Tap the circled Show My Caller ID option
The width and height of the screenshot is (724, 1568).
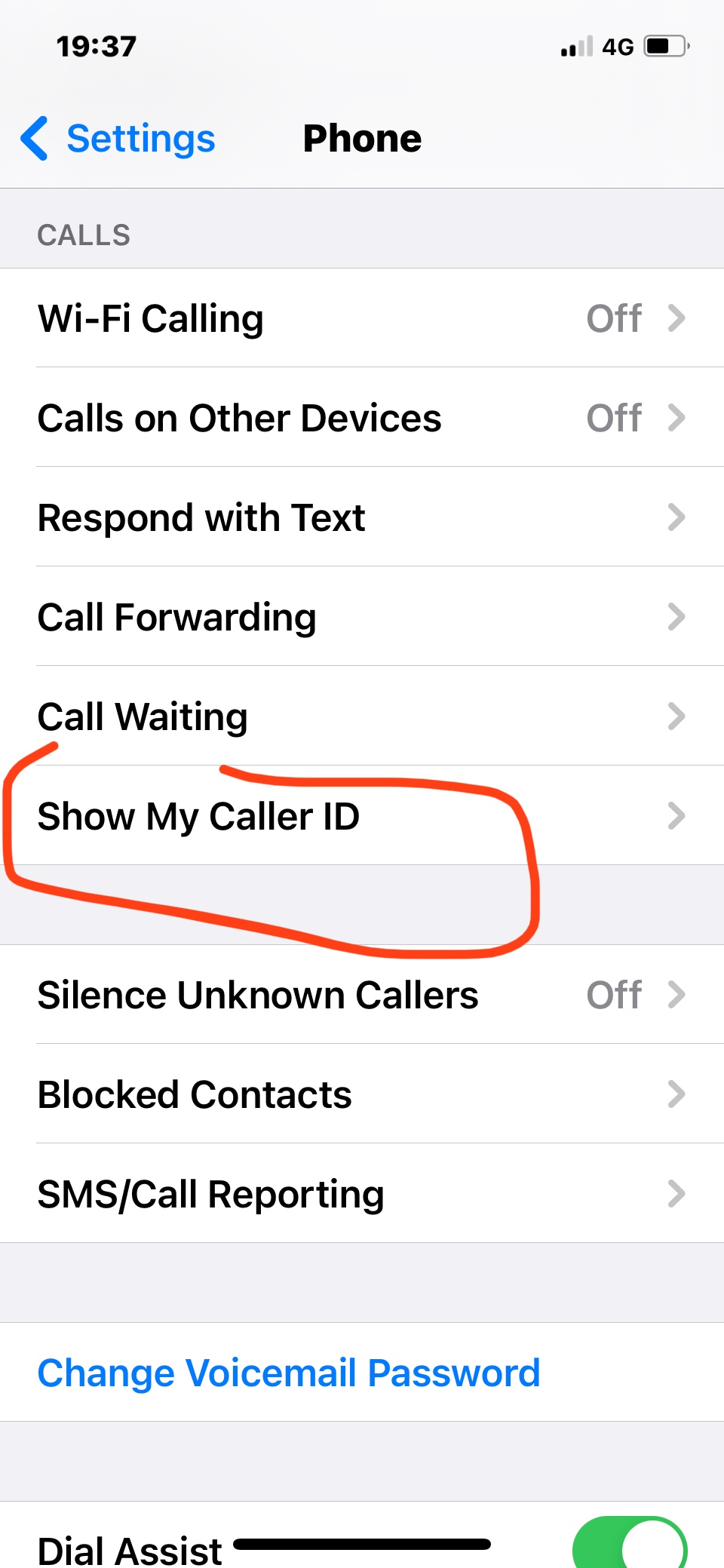click(362, 816)
